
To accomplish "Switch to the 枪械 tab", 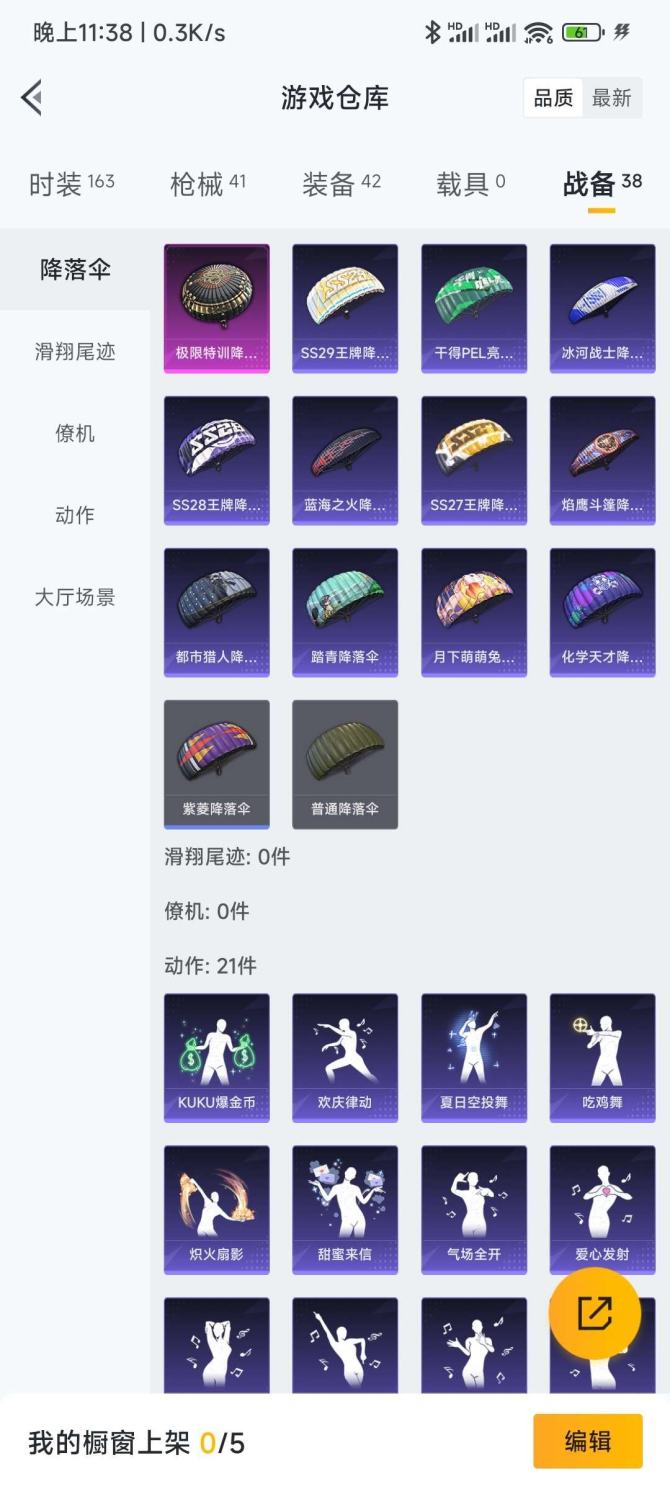I will coord(208,184).
